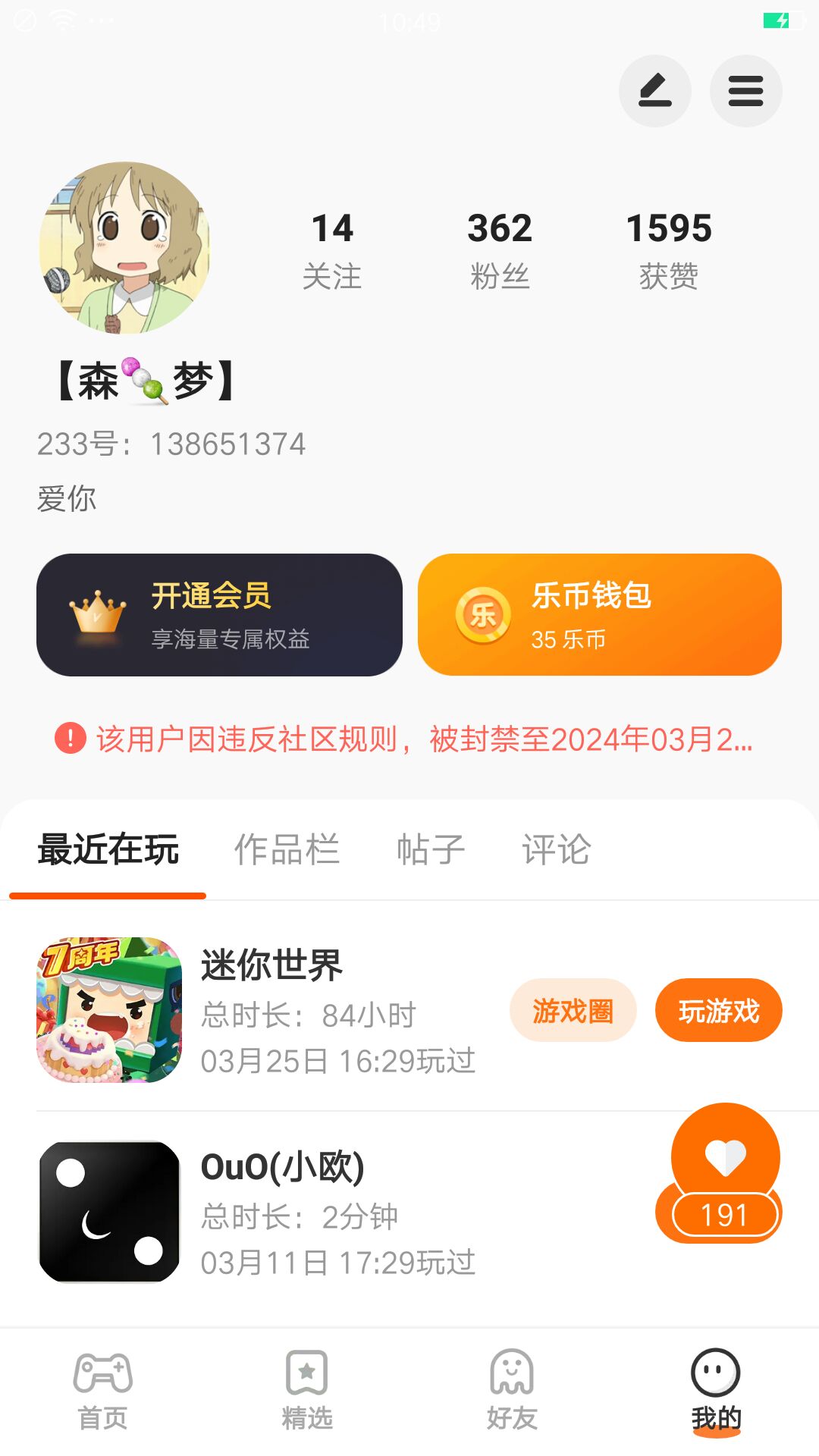The image size is (819, 1456).
Task: Open the hamburger menu icon
Action: point(745,91)
